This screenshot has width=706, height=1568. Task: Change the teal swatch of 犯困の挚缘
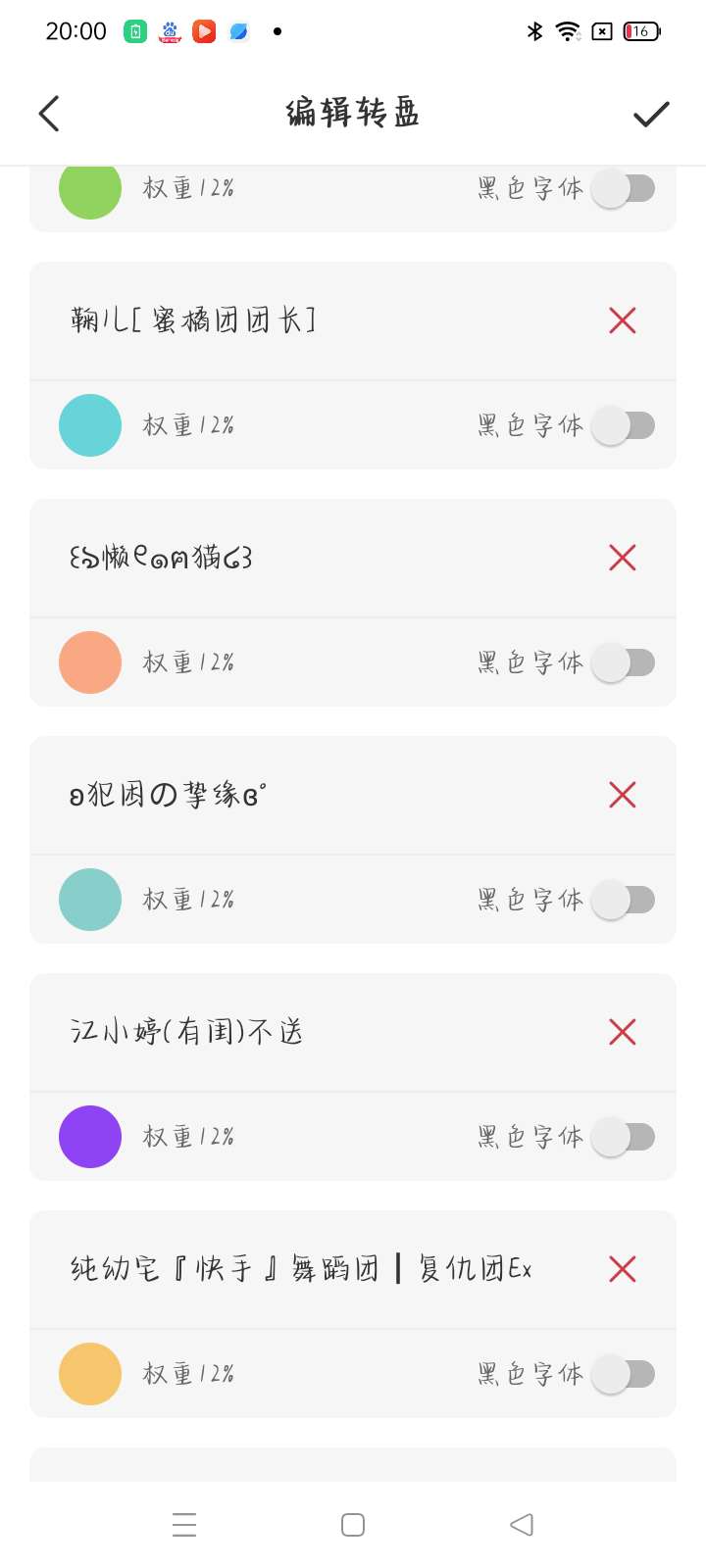point(90,900)
